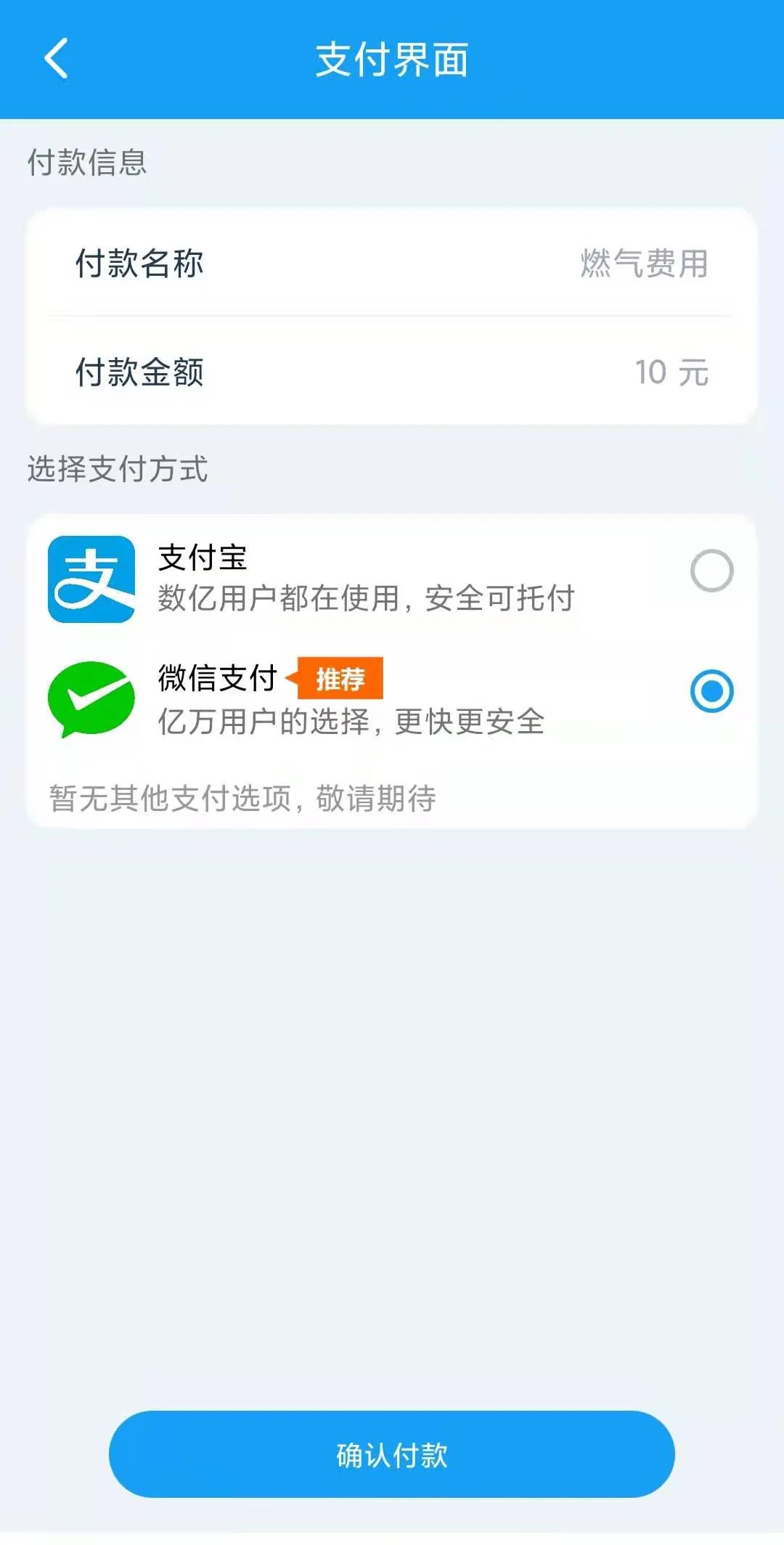The width and height of the screenshot is (784, 1545).
Task: Tap the 暂无其他支付选项 placeholder text
Action: pyautogui.click(x=242, y=796)
